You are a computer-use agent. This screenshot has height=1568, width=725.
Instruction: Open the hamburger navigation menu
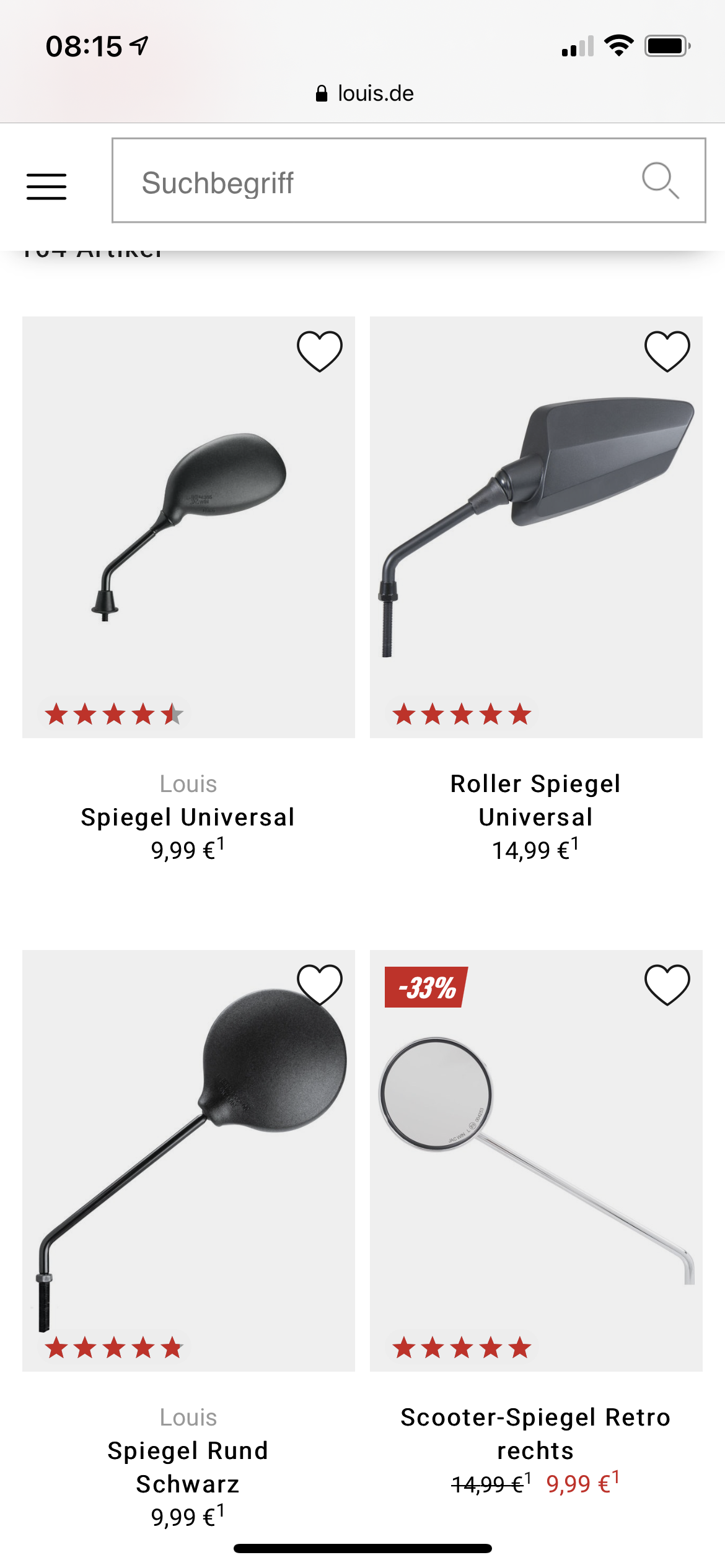[x=46, y=186]
